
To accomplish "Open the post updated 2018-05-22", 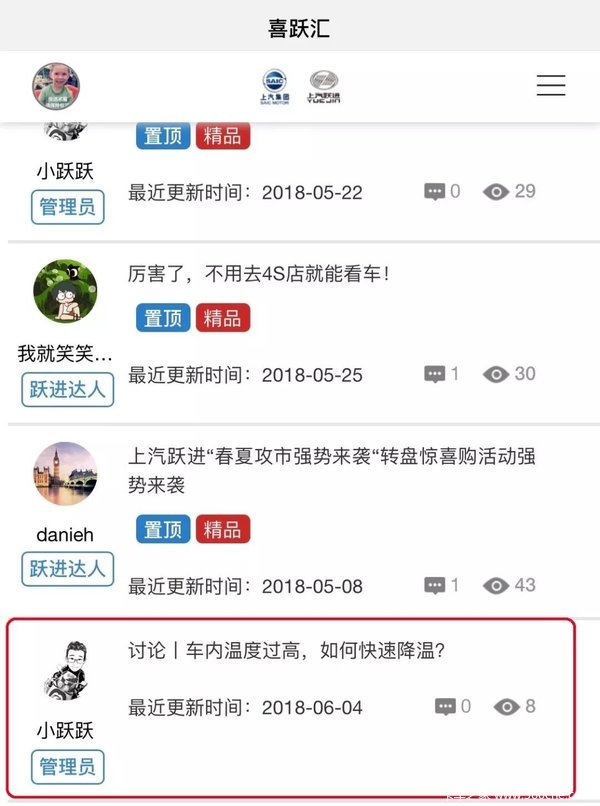I will [245, 192].
